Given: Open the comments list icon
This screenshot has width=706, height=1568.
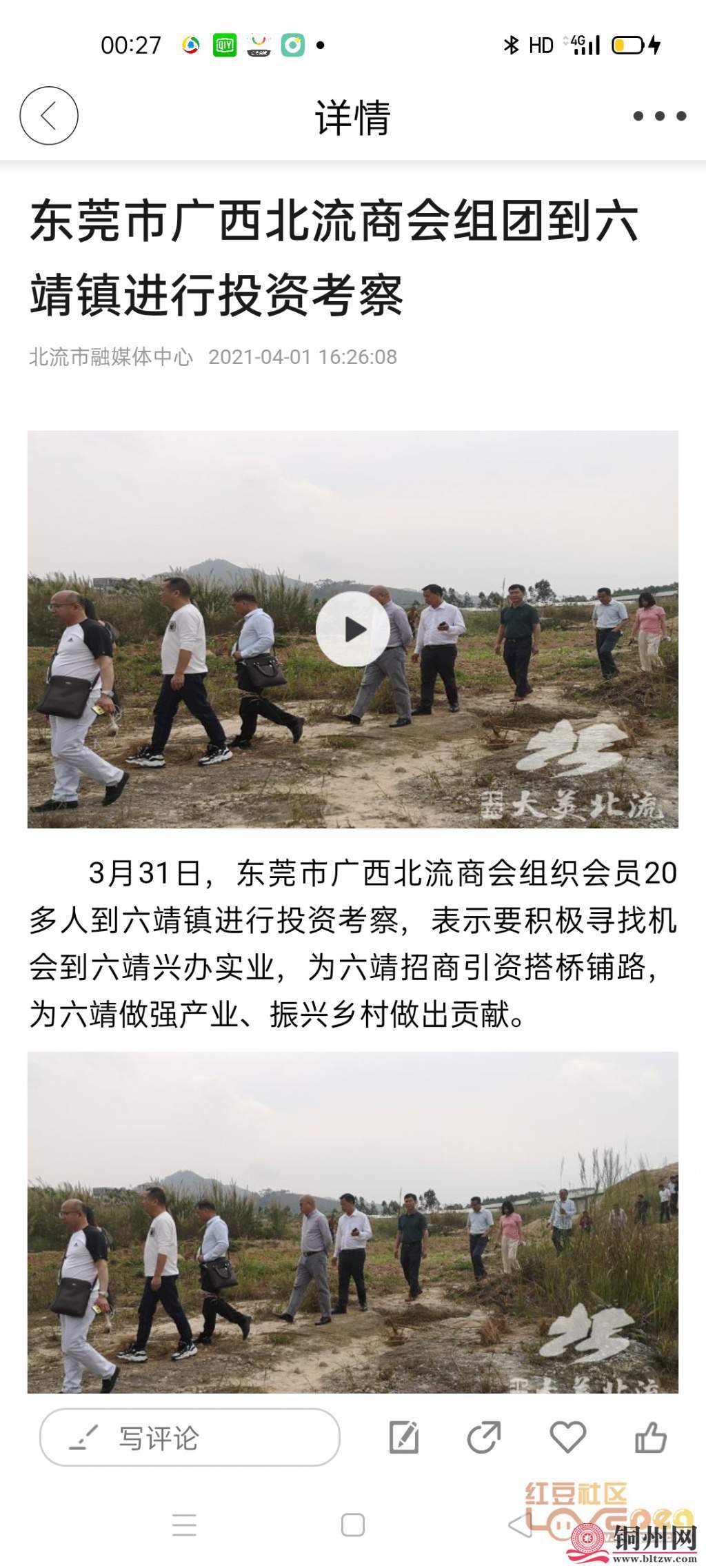Looking at the screenshot, I should (x=404, y=1437).
